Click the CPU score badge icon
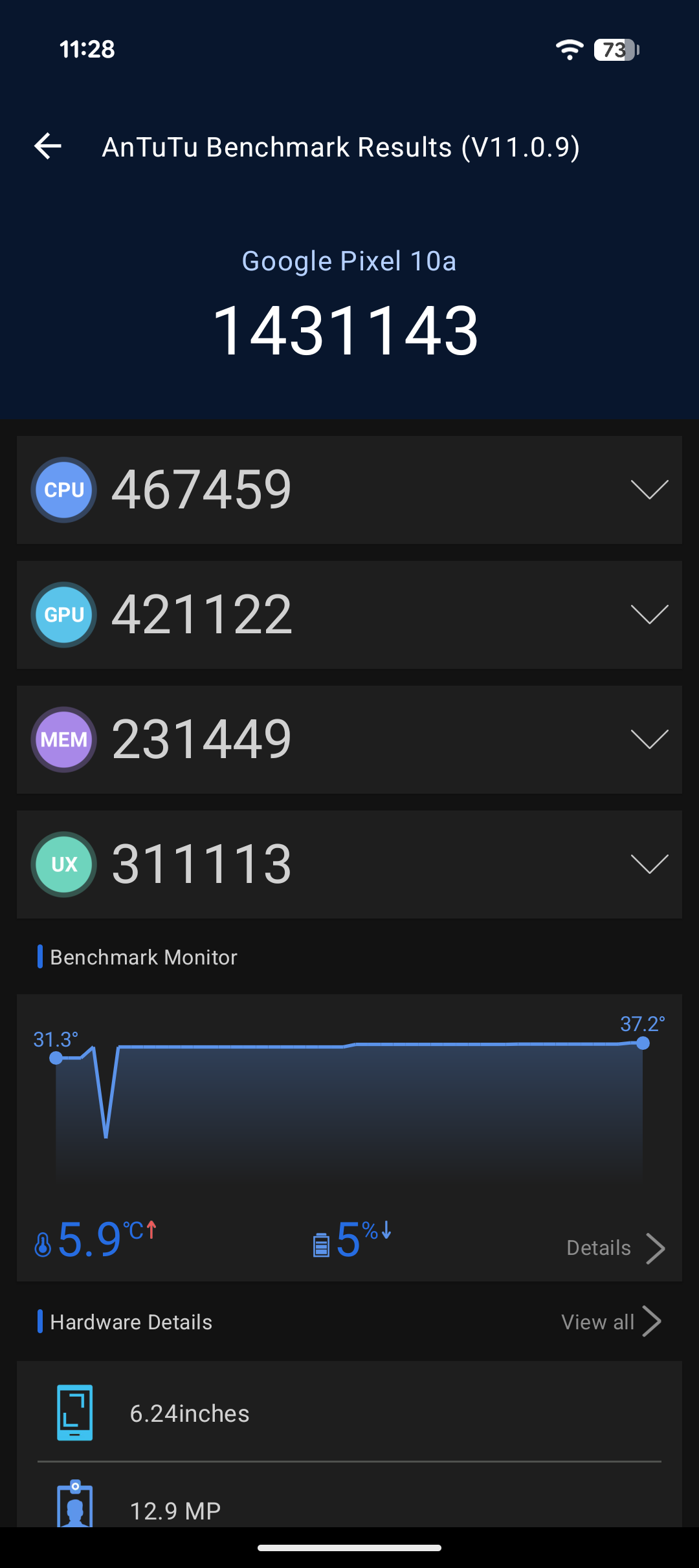Image resolution: width=699 pixels, height=1568 pixels. click(63, 490)
